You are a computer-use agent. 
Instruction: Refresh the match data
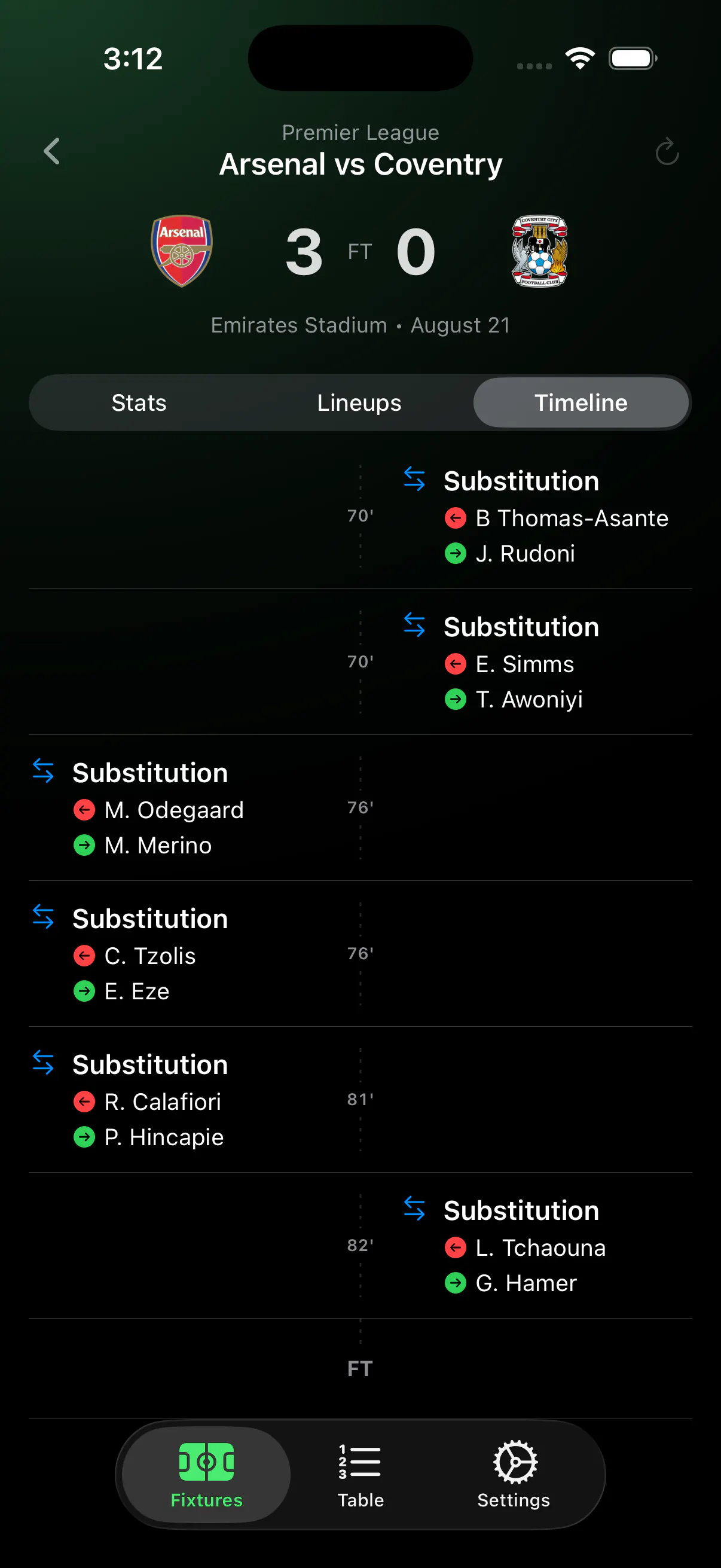[667, 151]
